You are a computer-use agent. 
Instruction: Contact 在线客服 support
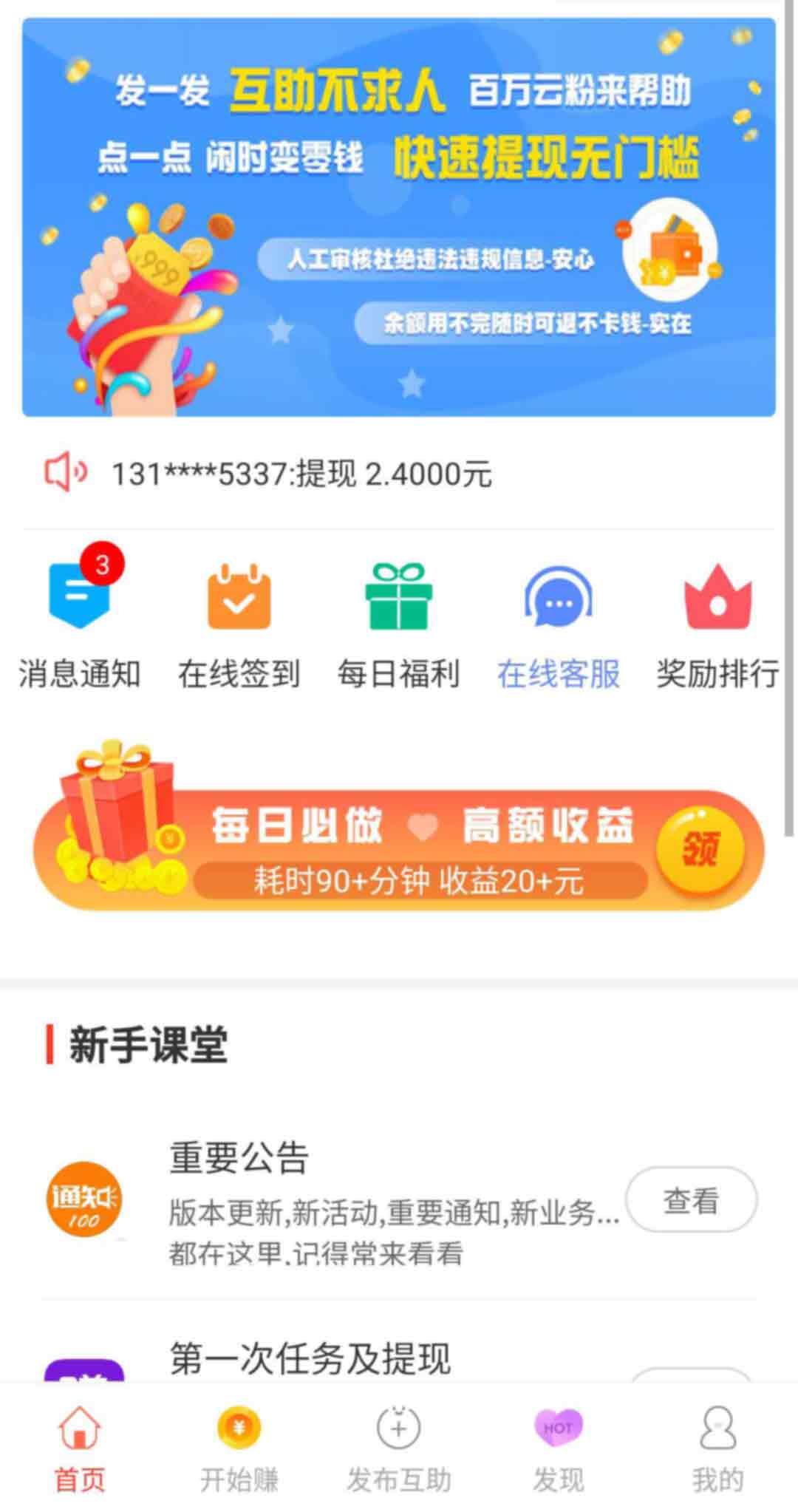(558, 596)
